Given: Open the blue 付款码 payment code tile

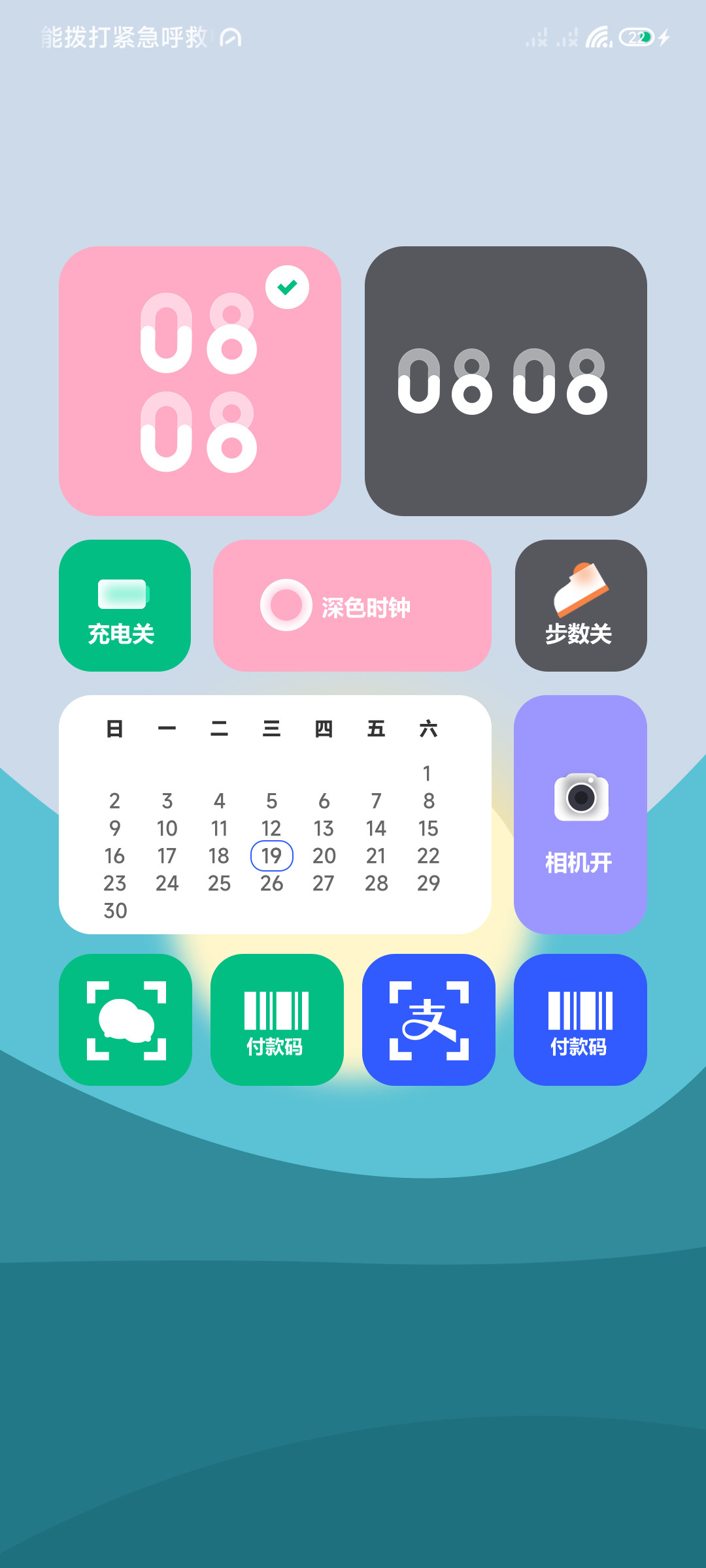Looking at the screenshot, I should pos(580,1020).
